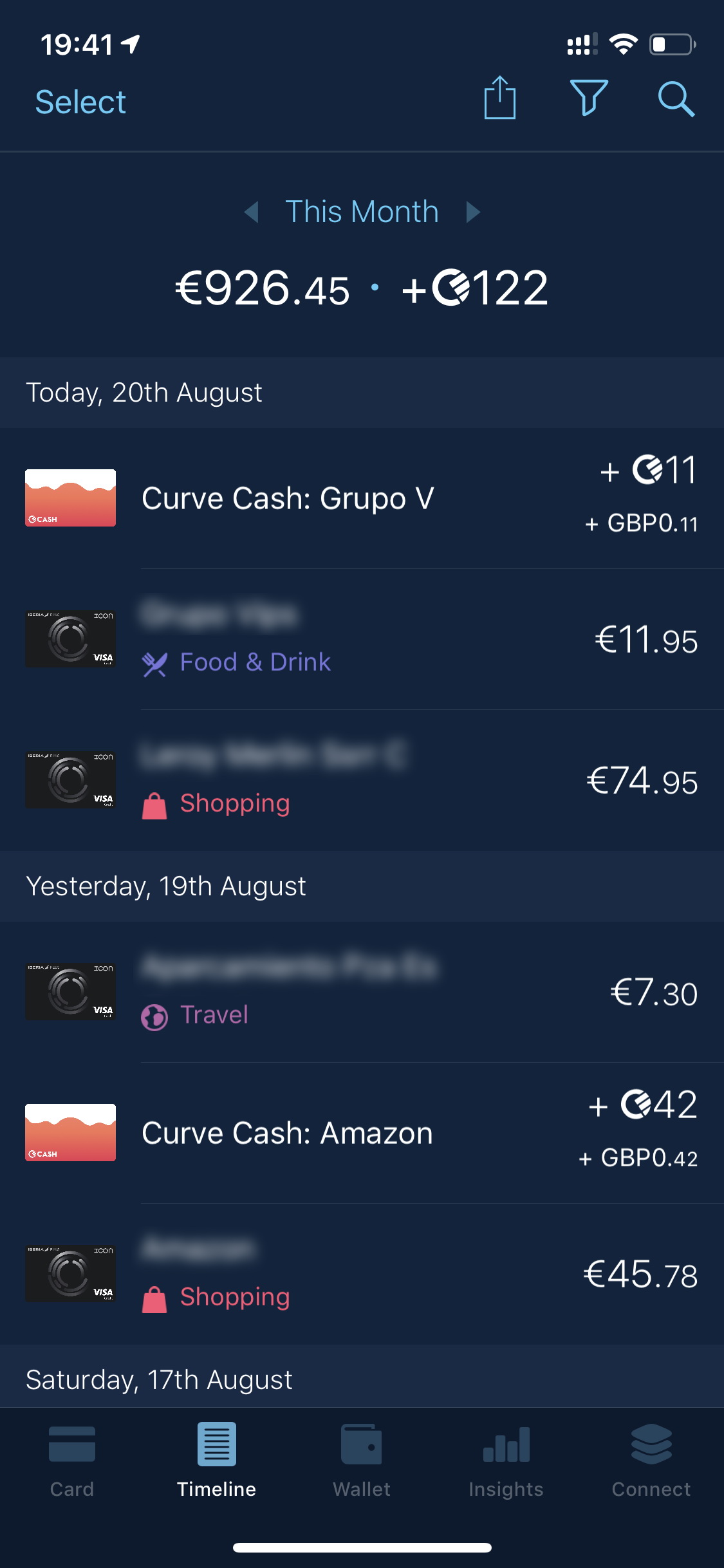Viewport: 724px width, 1568px height.
Task: Open the €74.95 Shopping transaction
Action: pos(362,780)
